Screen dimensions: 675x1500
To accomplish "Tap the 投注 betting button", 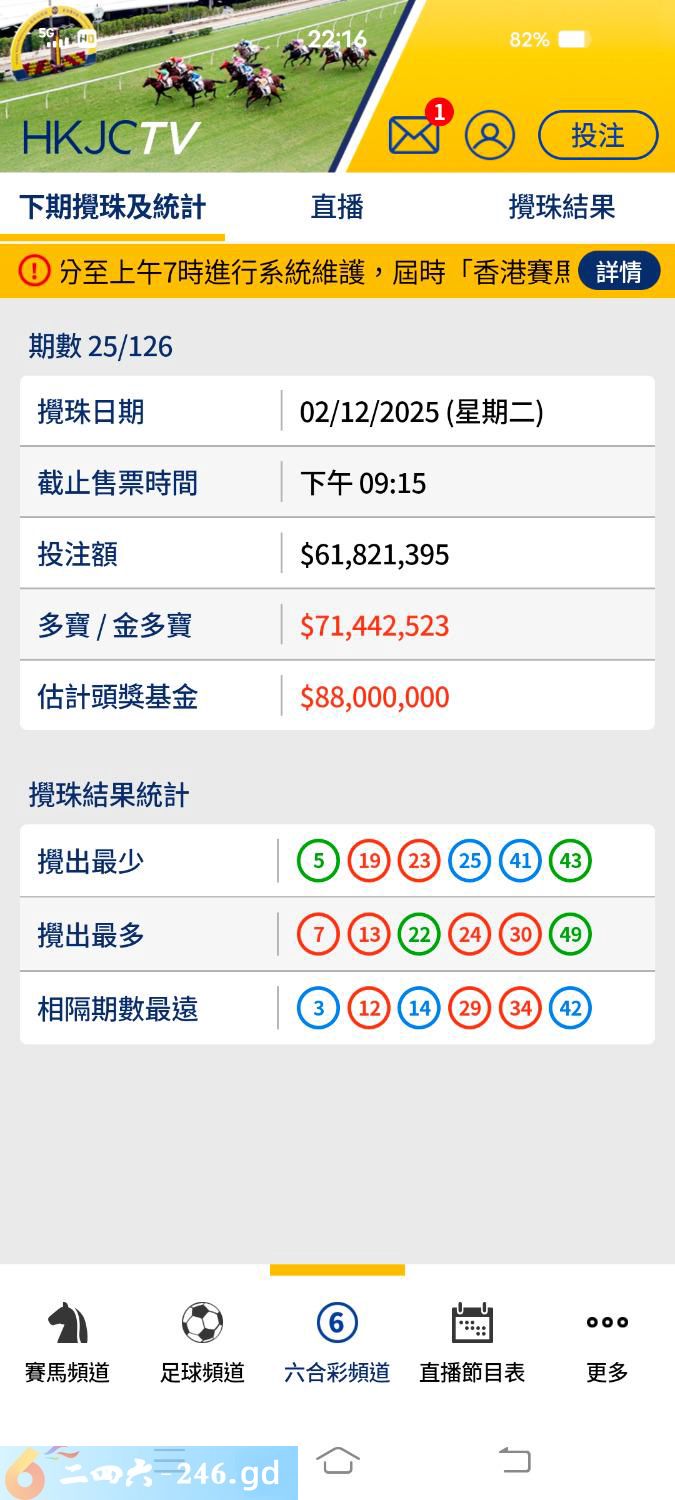I will click(x=598, y=135).
